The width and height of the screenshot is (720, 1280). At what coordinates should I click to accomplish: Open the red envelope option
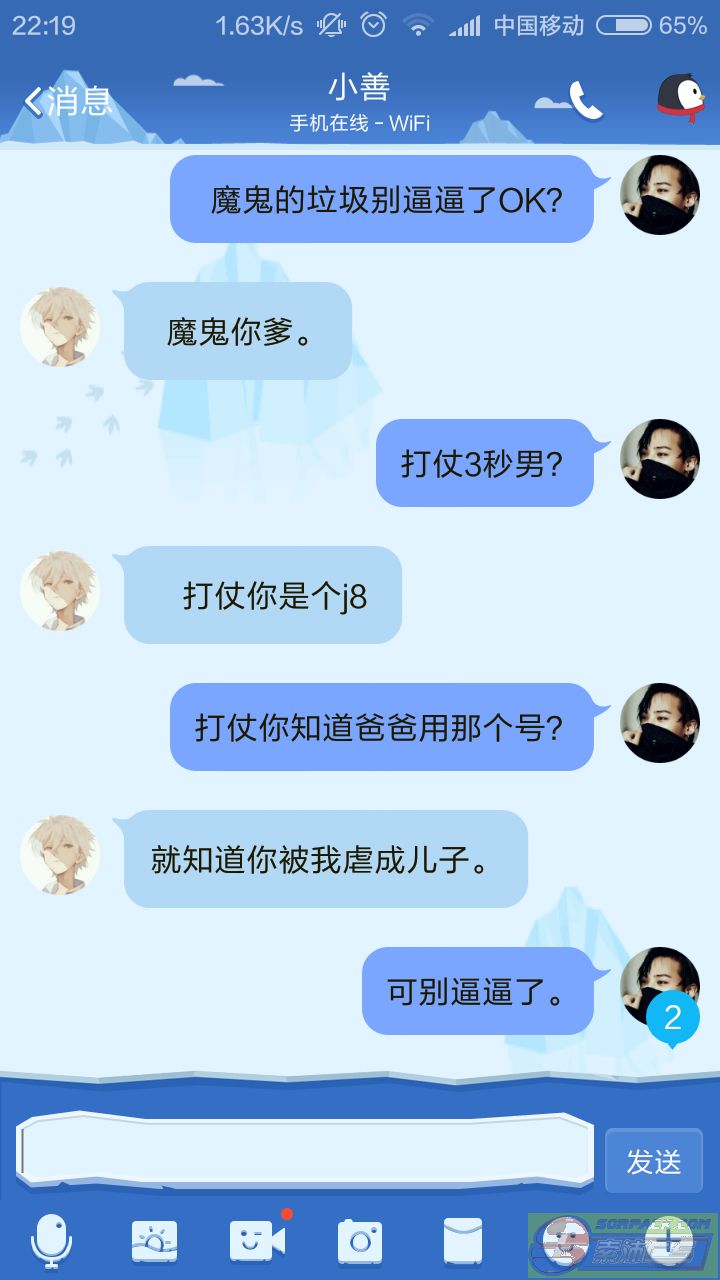[463, 1242]
